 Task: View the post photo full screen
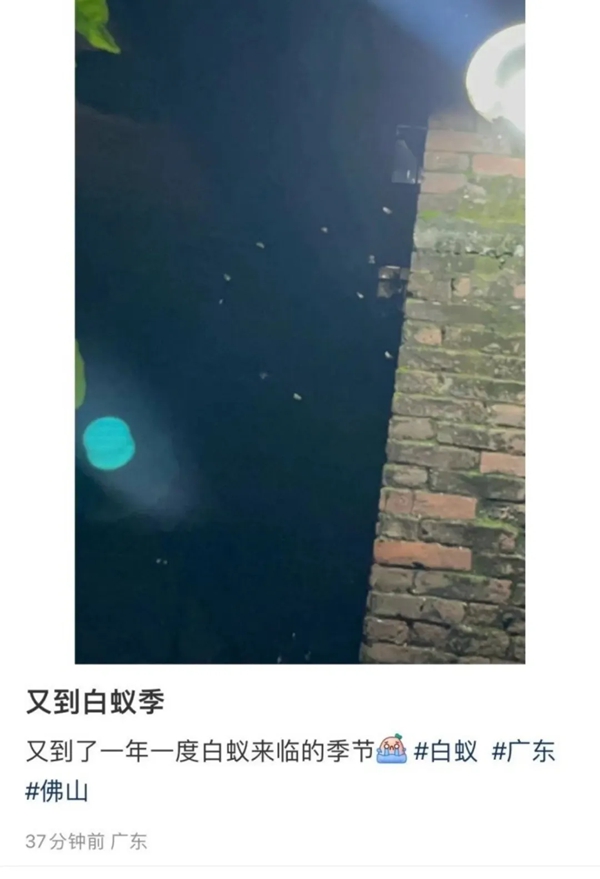coord(300,330)
